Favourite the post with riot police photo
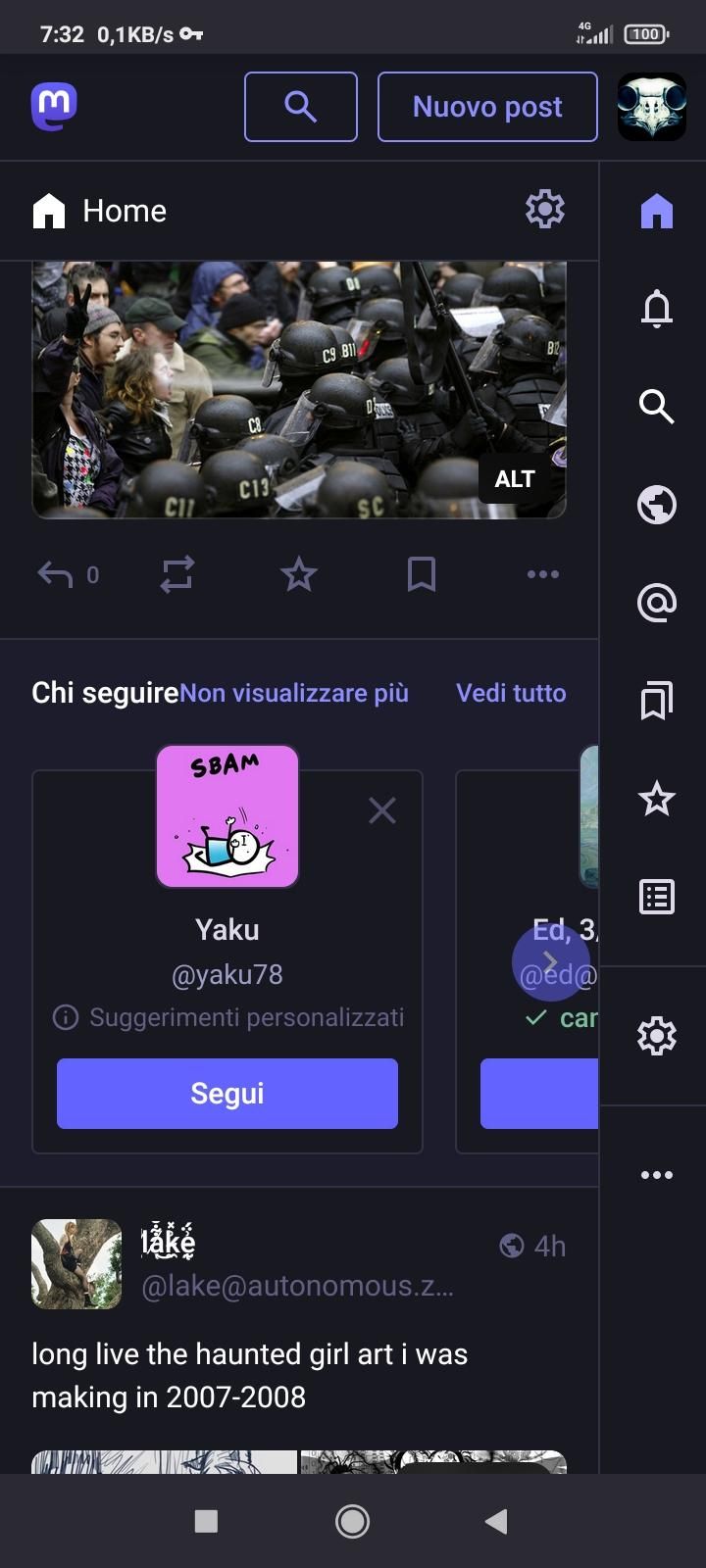Viewport: 706px width, 1568px height. [299, 574]
